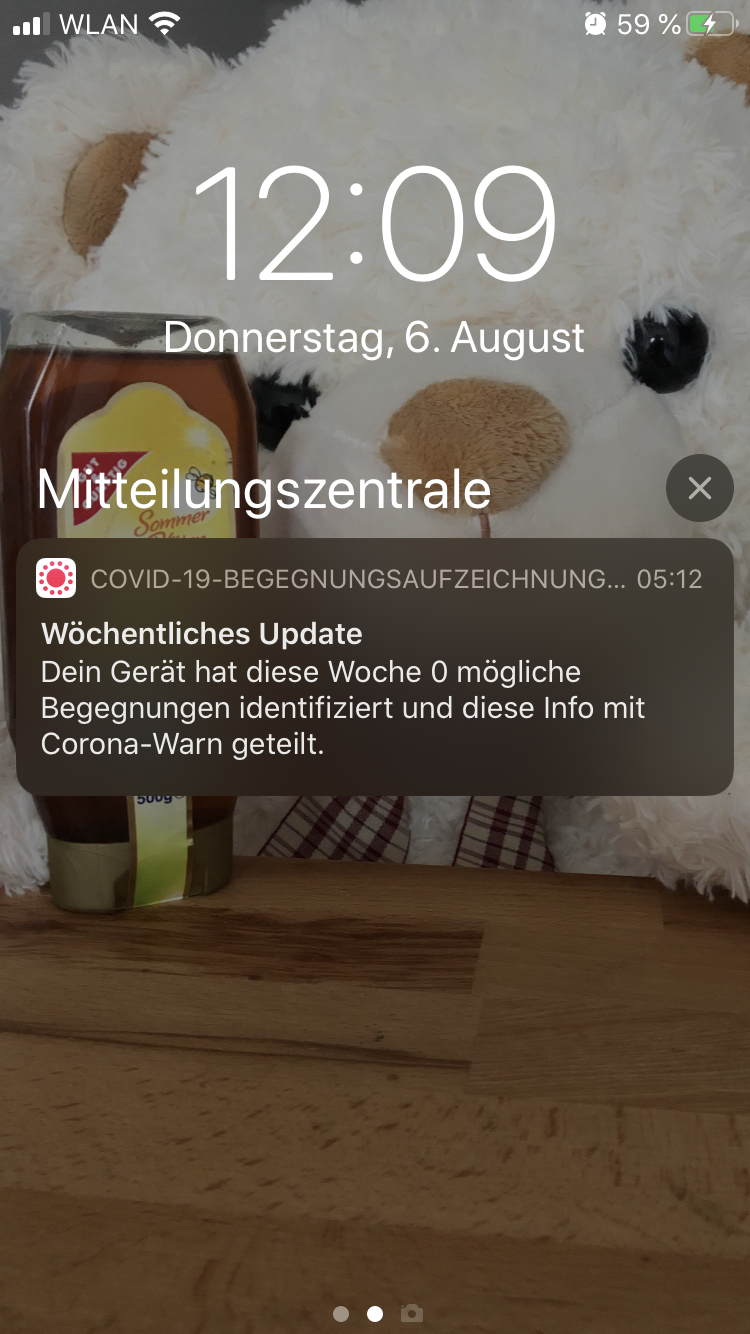Image resolution: width=750 pixels, height=1334 pixels.
Task: Clear all notifications in Mitteilungszentrale
Action: click(x=699, y=488)
